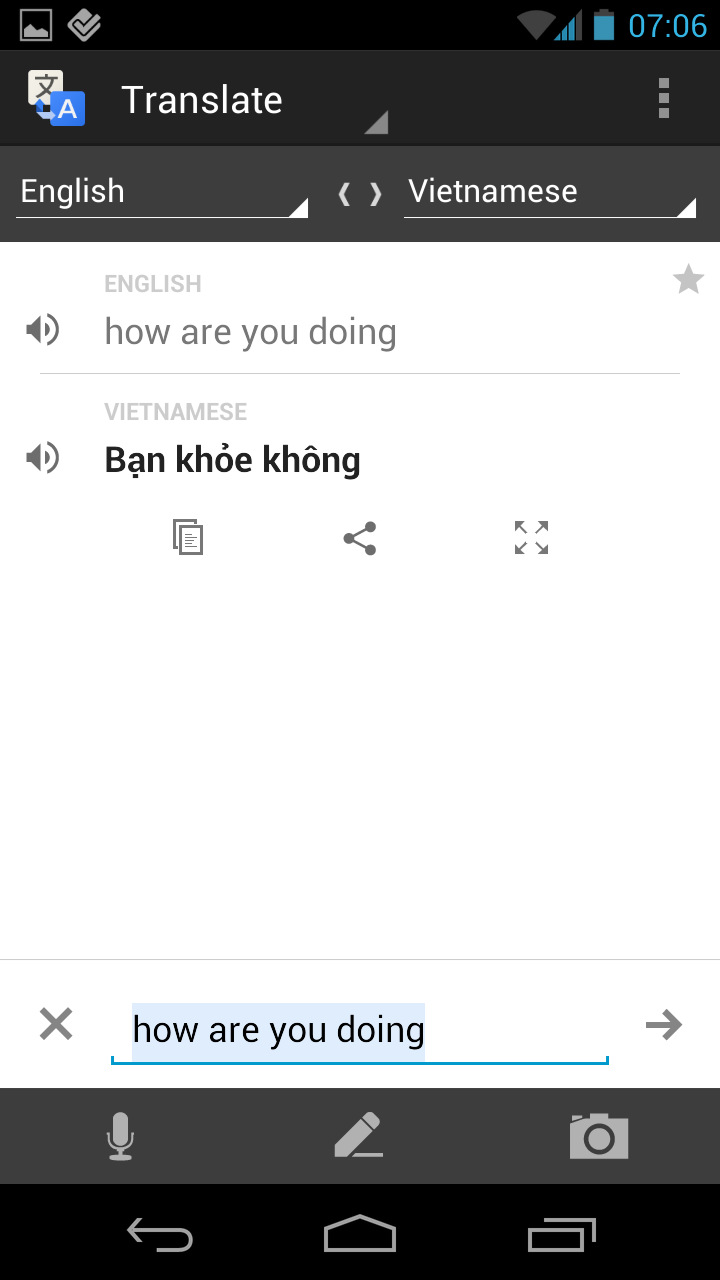This screenshot has width=720, height=1280.
Task: Listen to the Vietnamese translation
Action: [43, 458]
